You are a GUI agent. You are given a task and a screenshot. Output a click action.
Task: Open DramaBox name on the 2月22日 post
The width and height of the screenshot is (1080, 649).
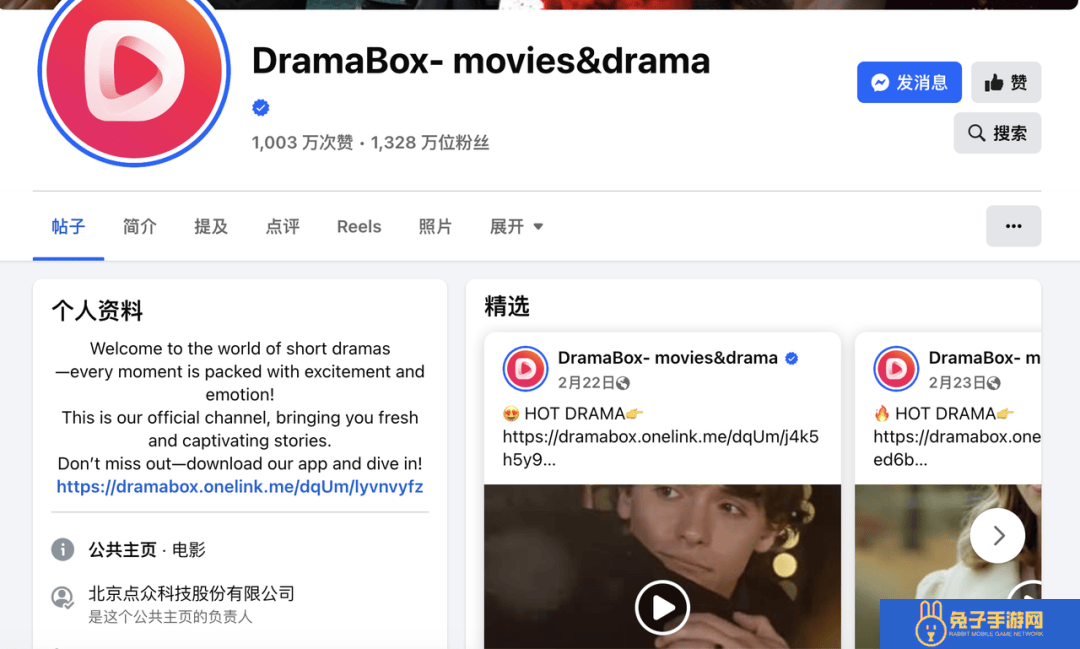point(667,357)
